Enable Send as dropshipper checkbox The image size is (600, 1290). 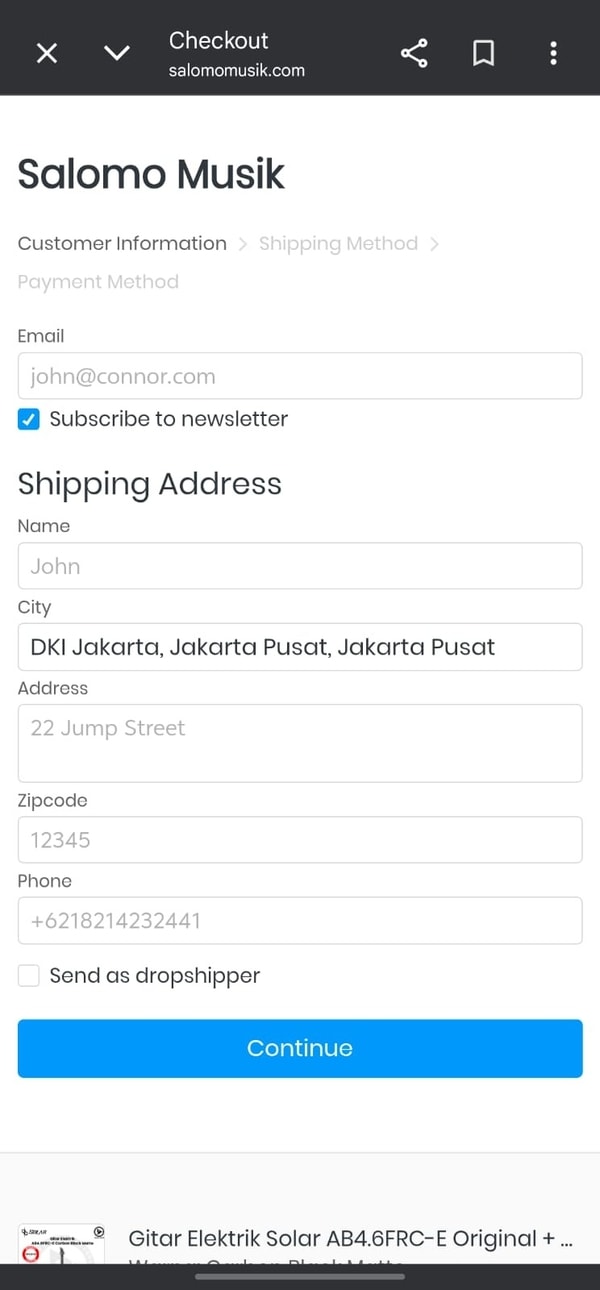(29, 976)
